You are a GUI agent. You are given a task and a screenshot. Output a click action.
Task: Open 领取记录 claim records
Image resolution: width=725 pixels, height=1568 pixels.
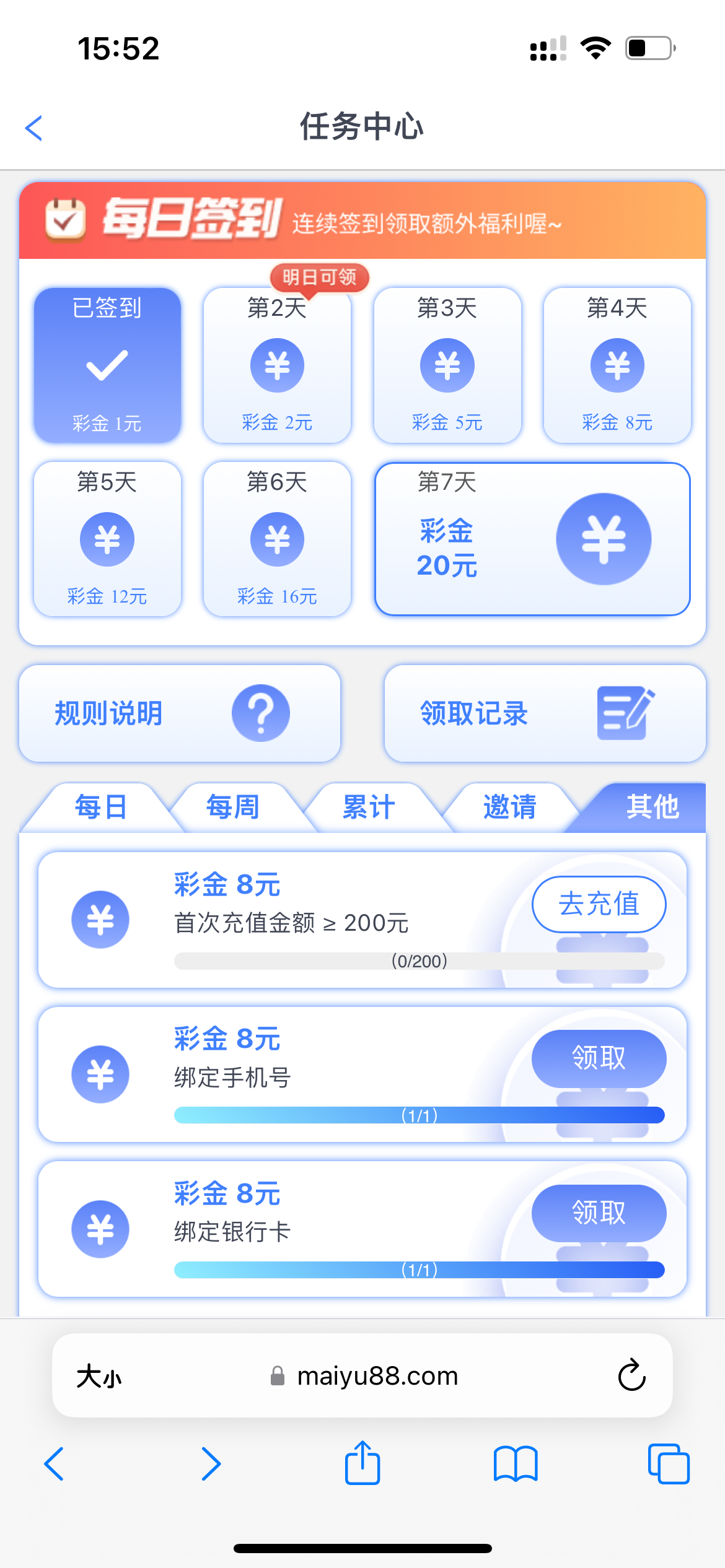(x=545, y=713)
